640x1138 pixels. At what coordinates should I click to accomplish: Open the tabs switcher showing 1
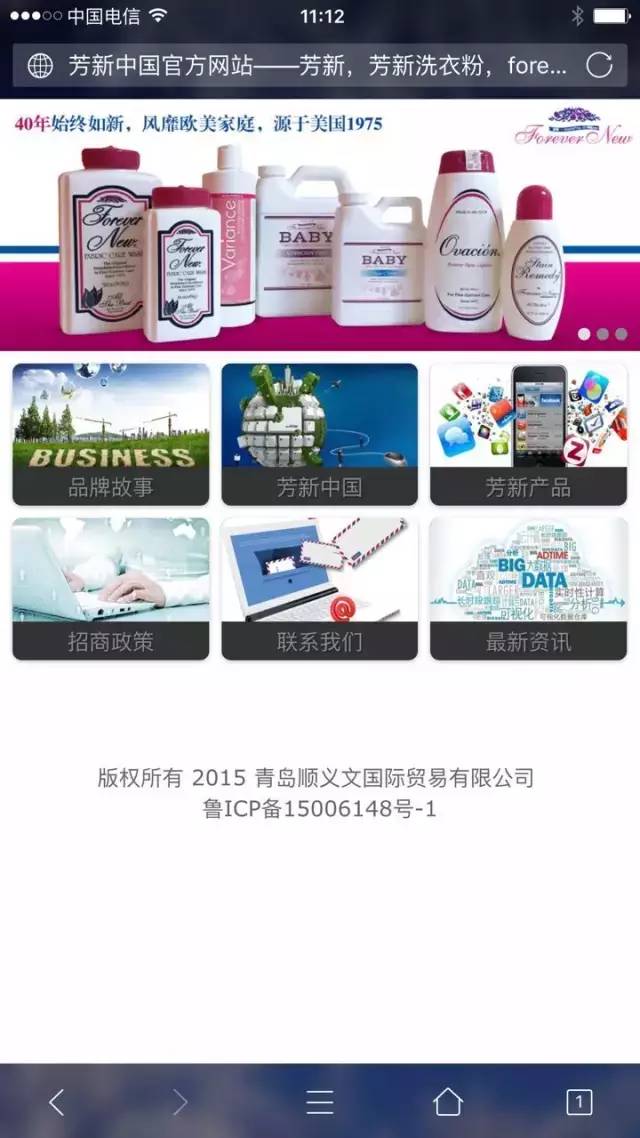tap(579, 1102)
